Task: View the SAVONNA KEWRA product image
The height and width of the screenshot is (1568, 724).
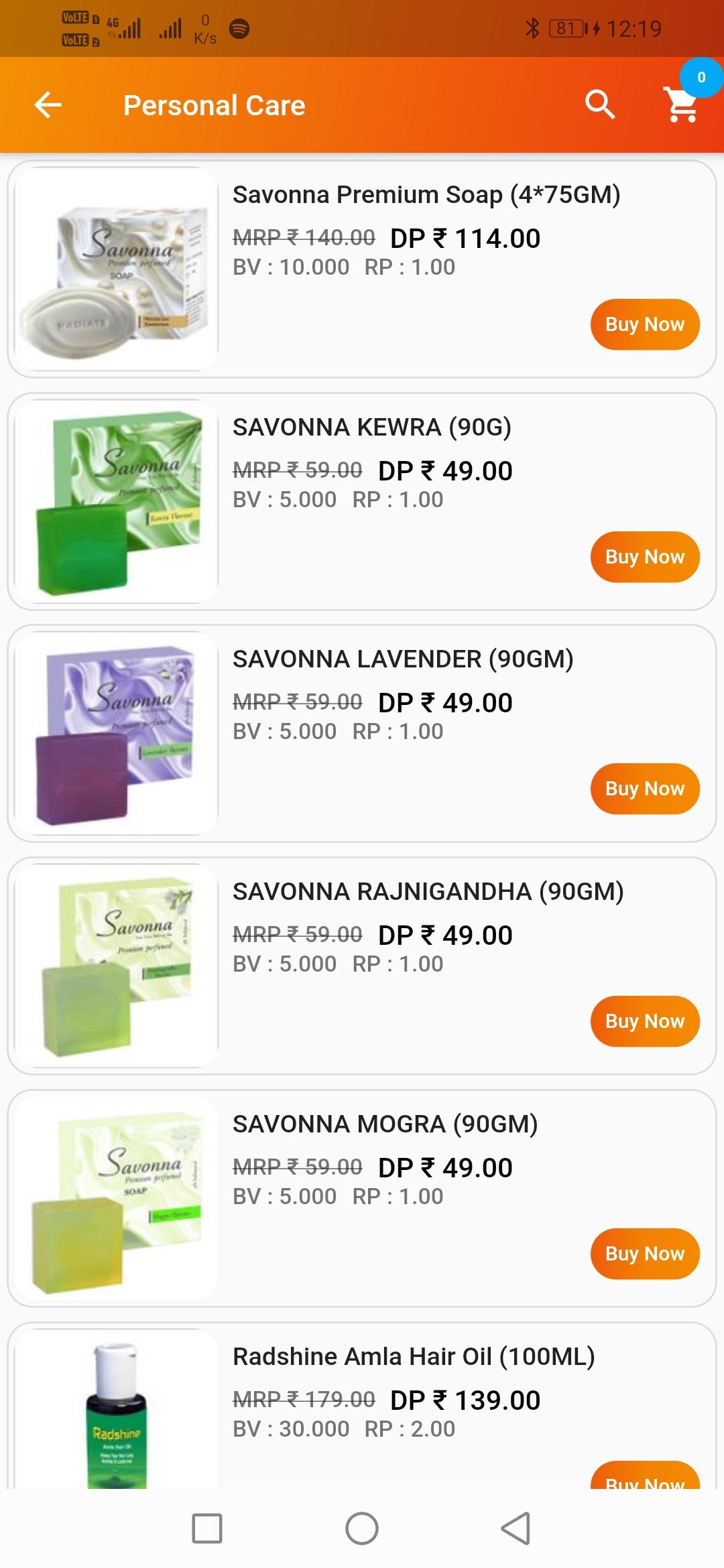Action: coord(117,501)
